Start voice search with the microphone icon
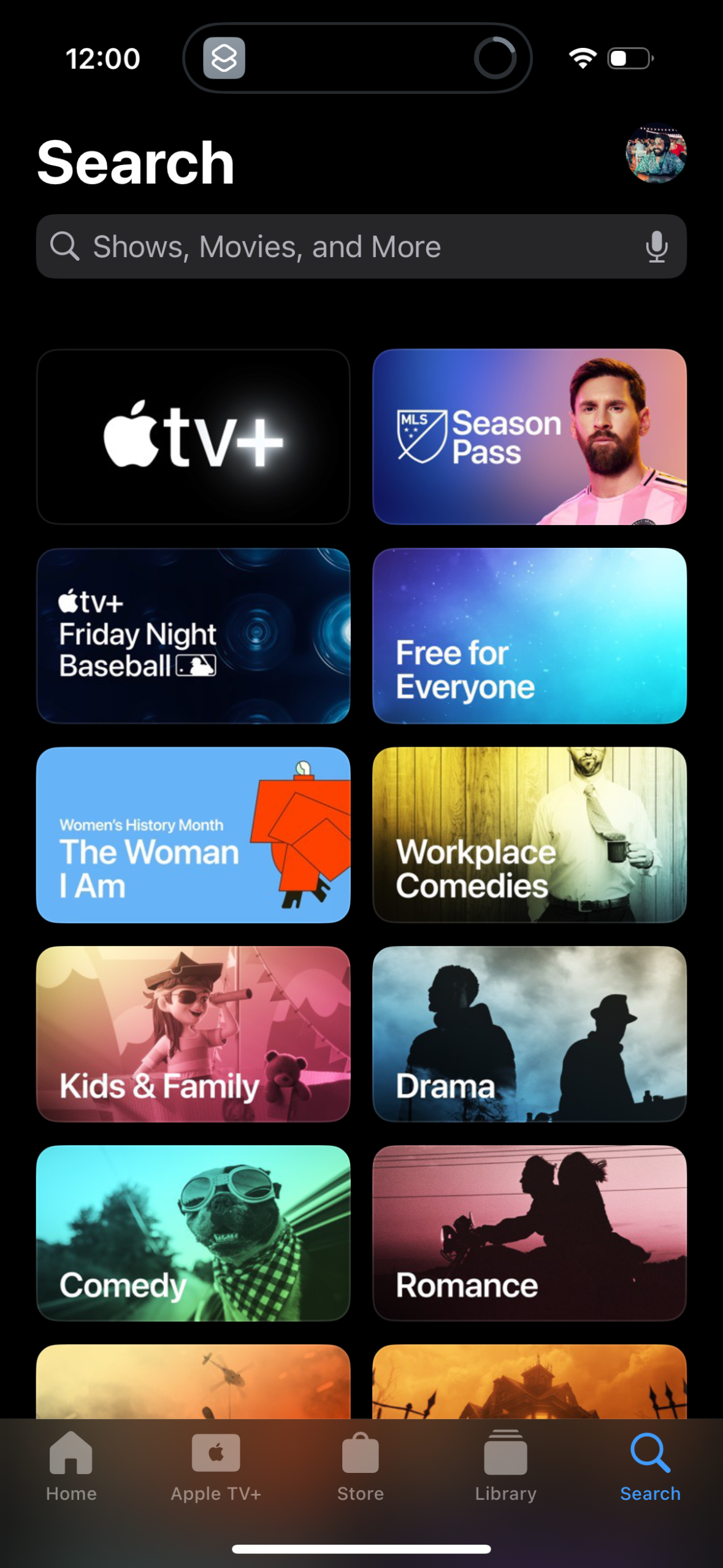 coord(657,246)
